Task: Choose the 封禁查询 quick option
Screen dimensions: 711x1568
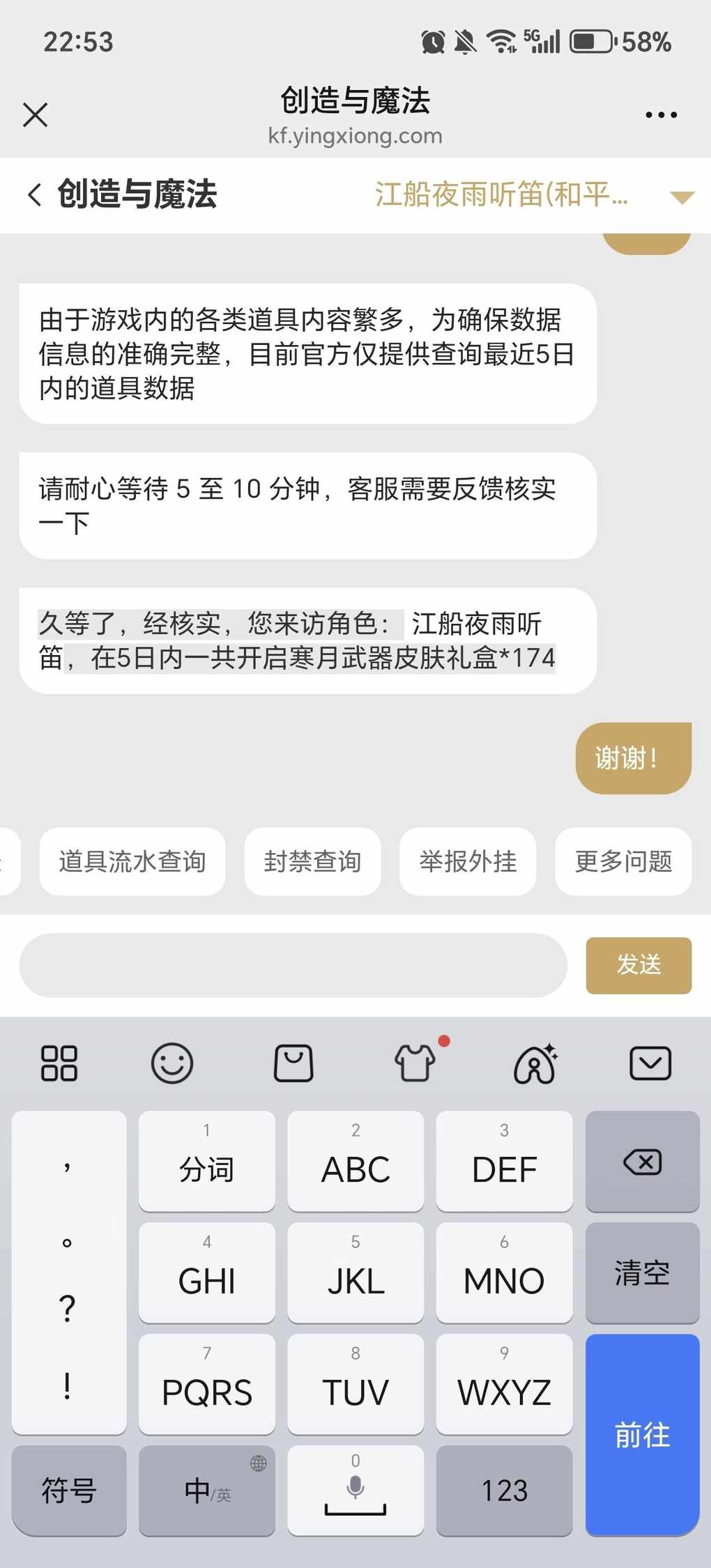Action: coord(312,861)
